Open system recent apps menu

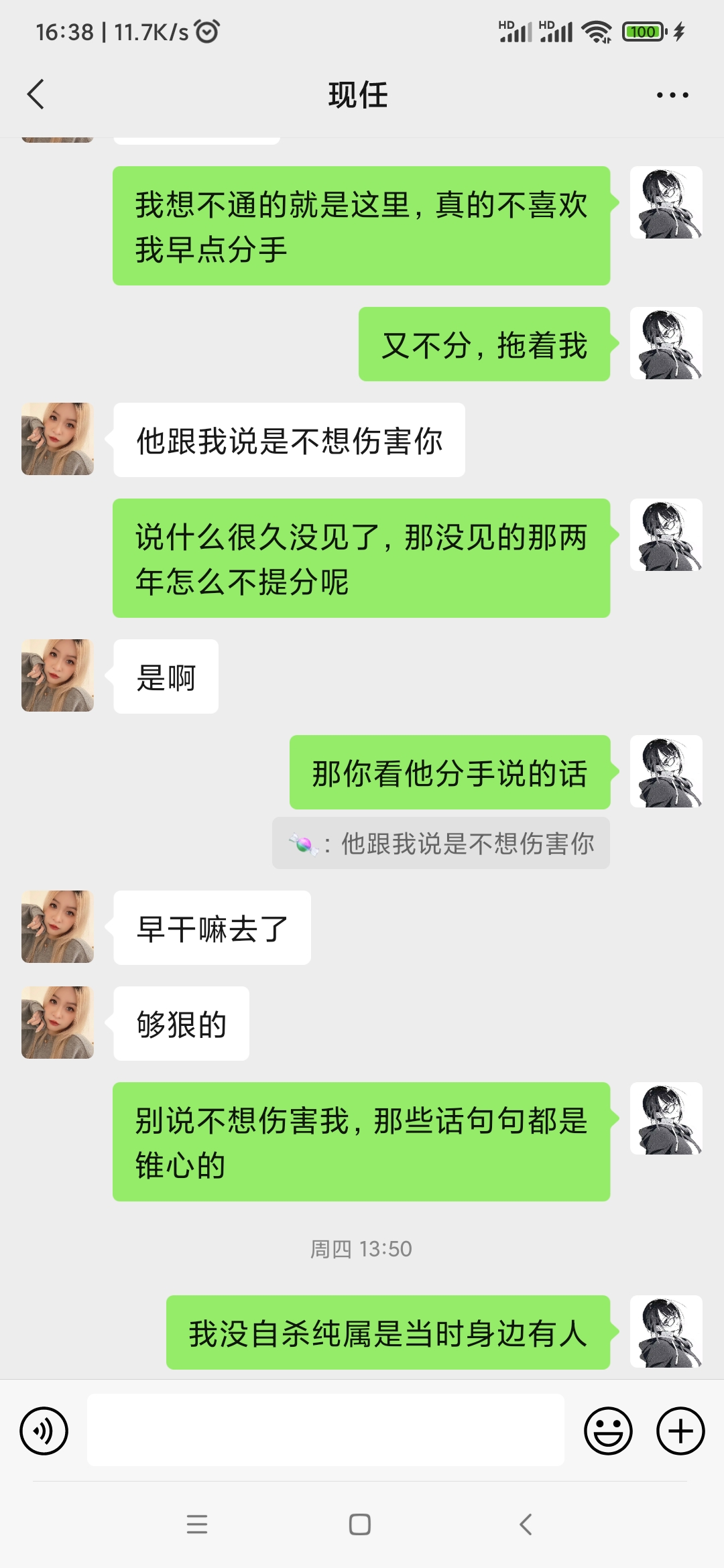click(197, 1524)
